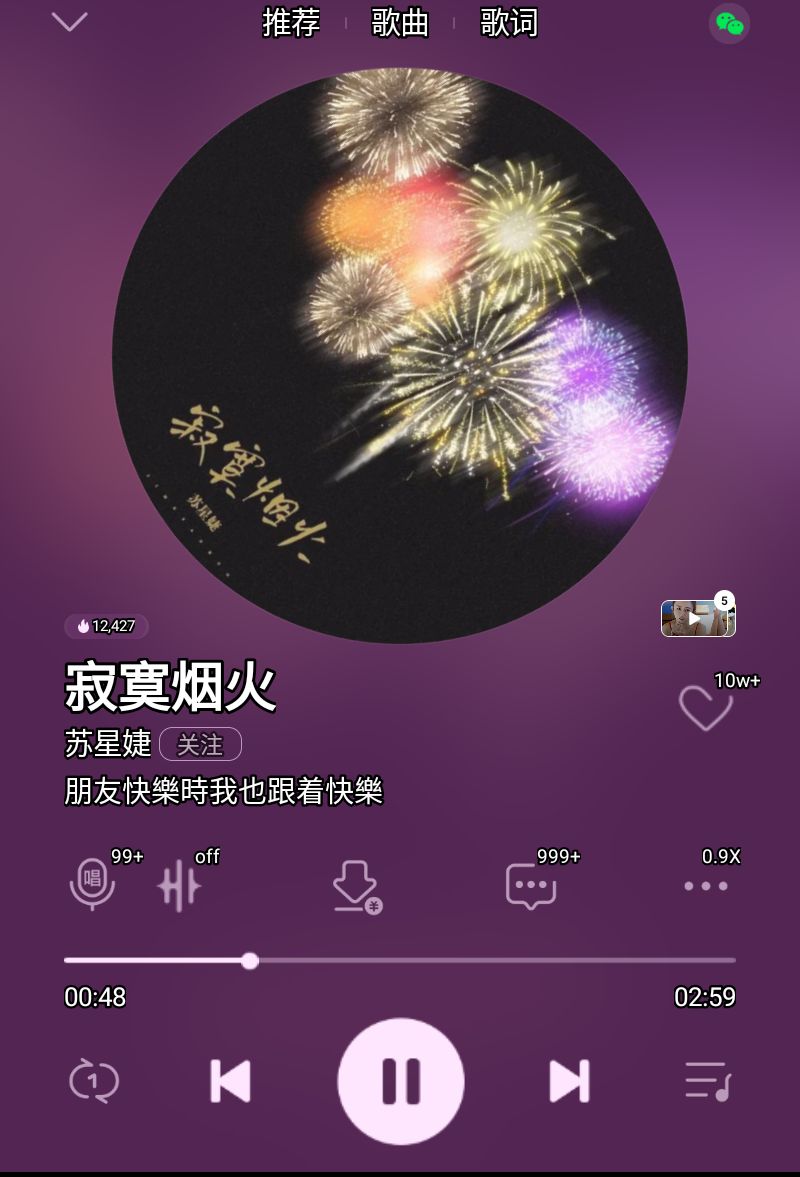The height and width of the screenshot is (1177, 800).
Task: Open the comments with 999+ count
Action: (530, 886)
